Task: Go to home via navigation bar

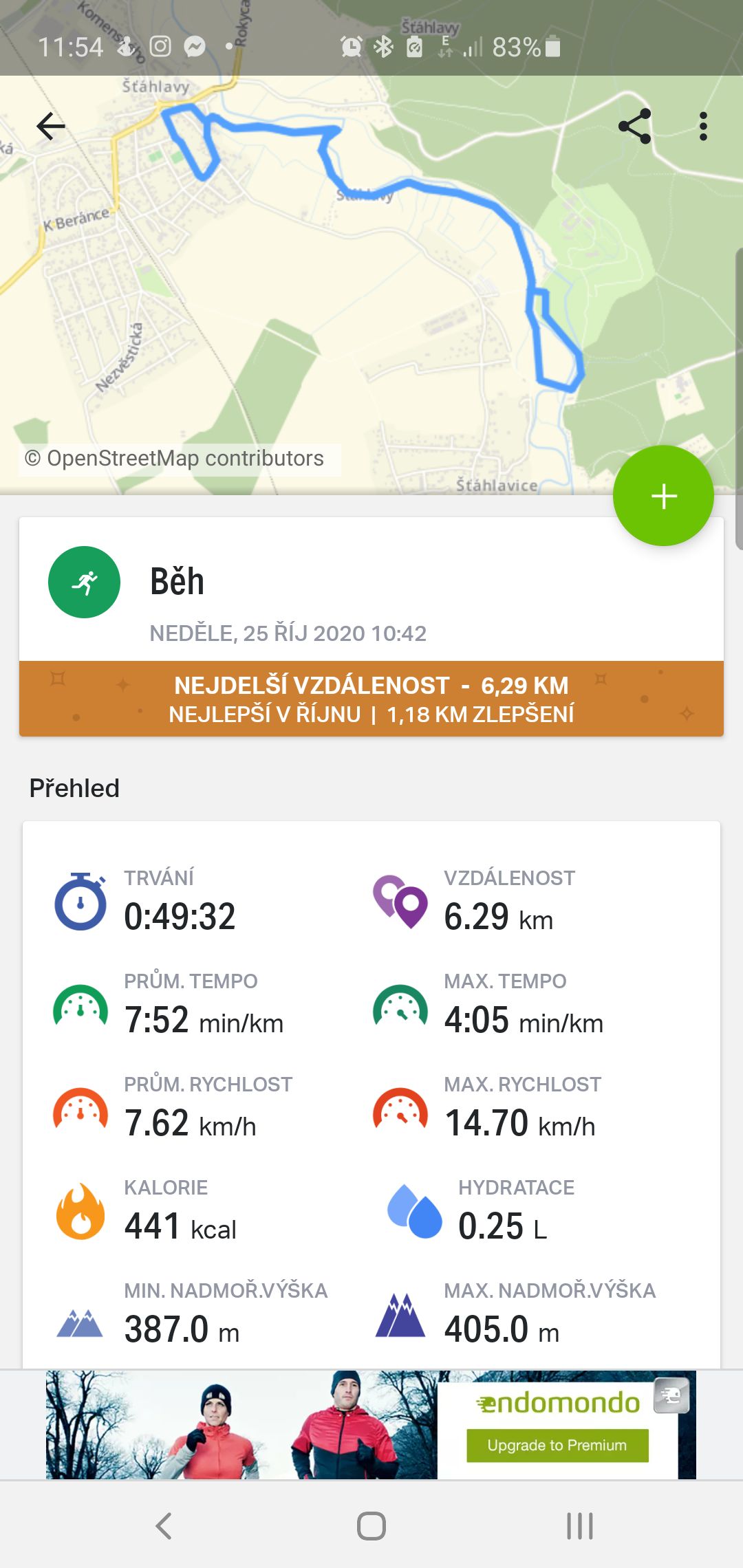Action: (x=371, y=1525)
